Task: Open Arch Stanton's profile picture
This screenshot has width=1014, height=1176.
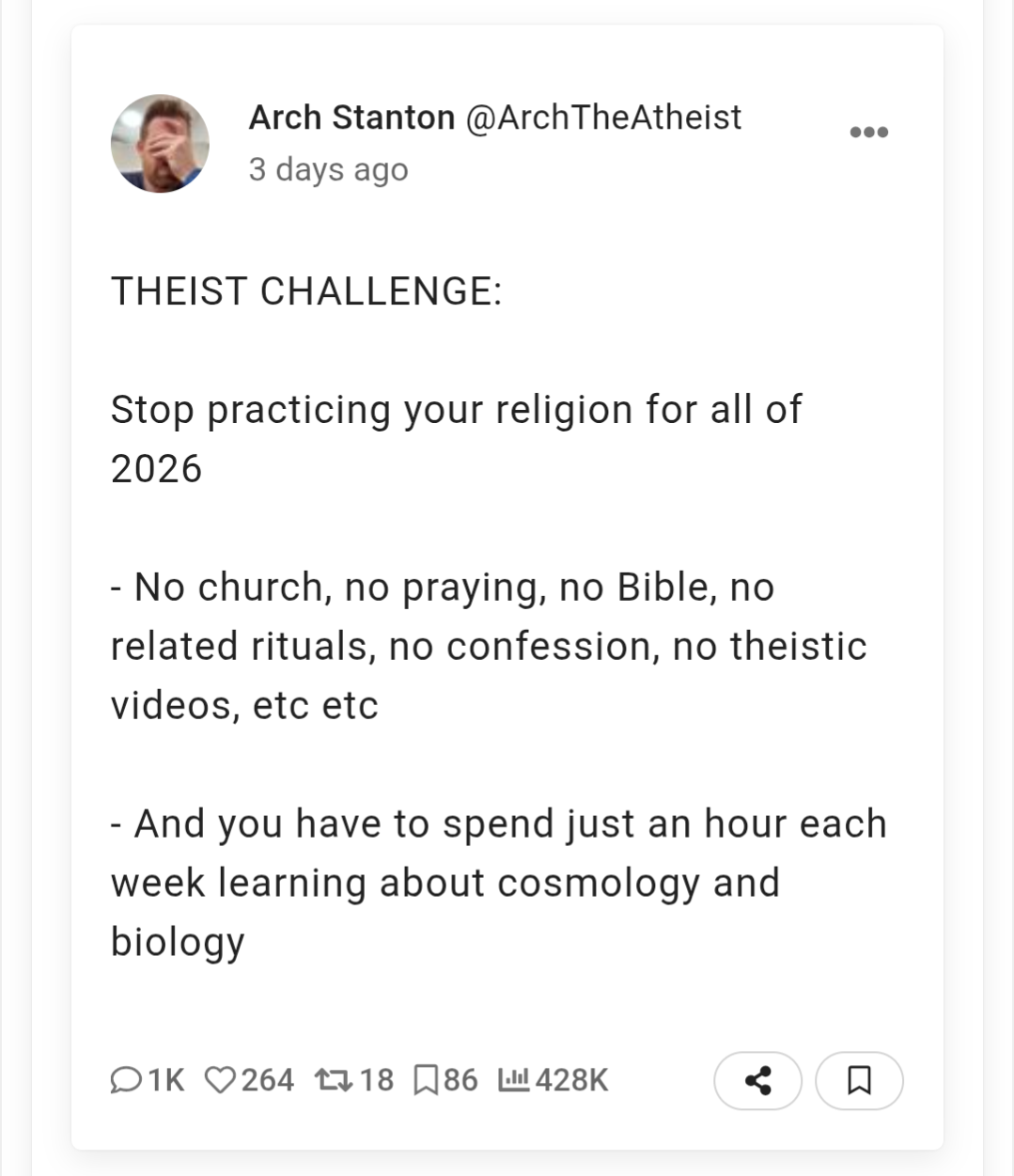Action: 160,144
